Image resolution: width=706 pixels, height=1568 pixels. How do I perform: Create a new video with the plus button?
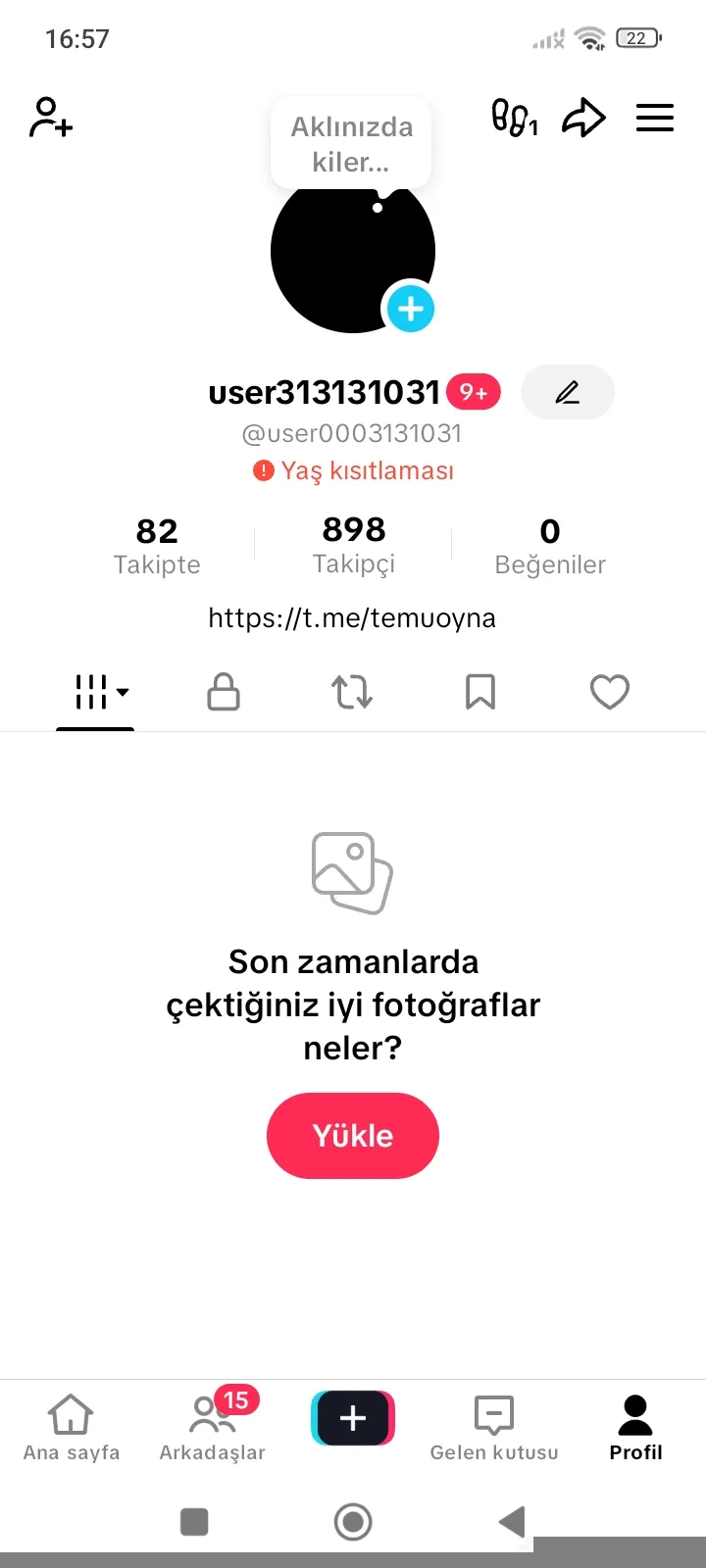[x=352, y=1418]
